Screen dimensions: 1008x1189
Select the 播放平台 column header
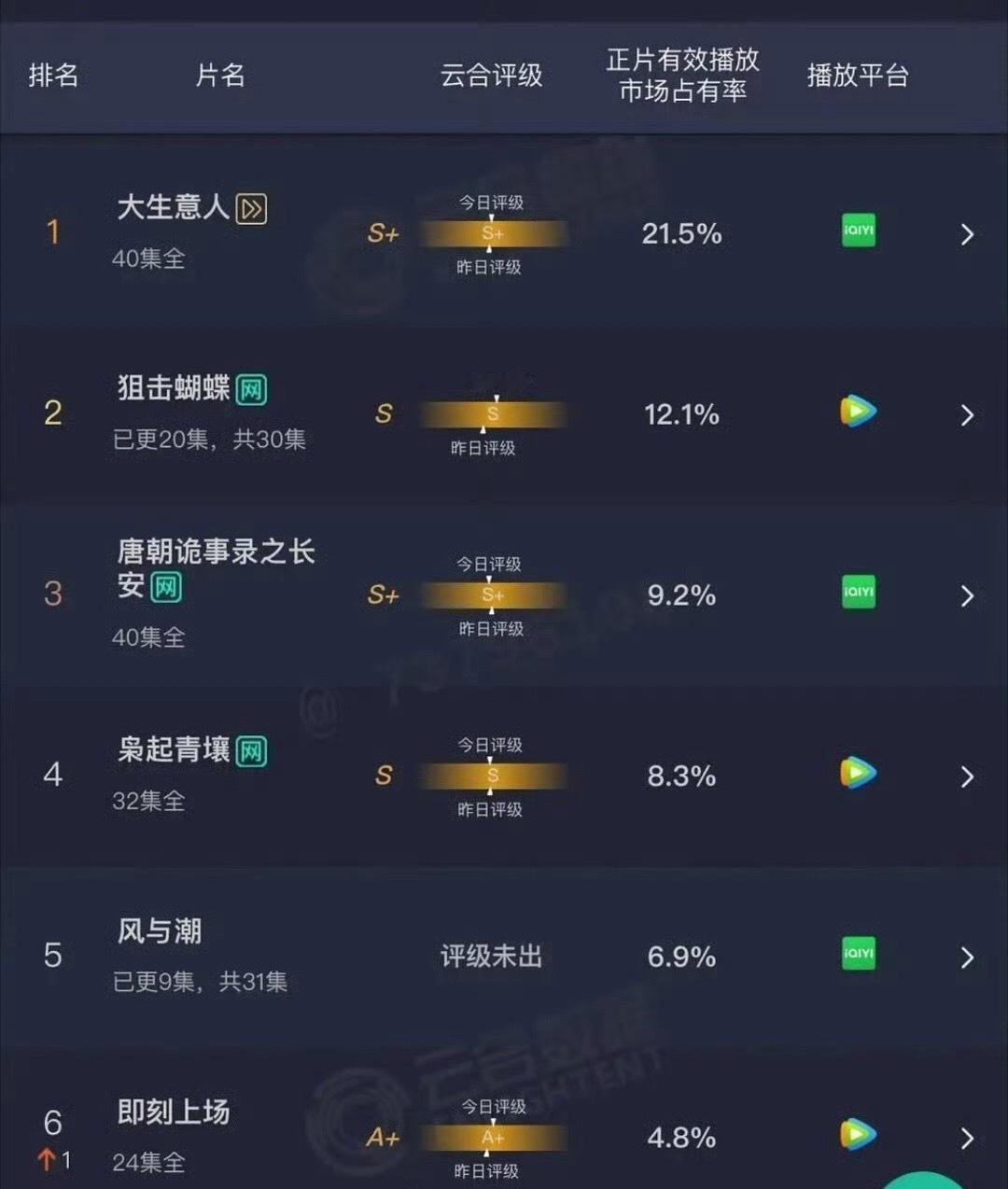pyautogui.click(x=858, y=77)
